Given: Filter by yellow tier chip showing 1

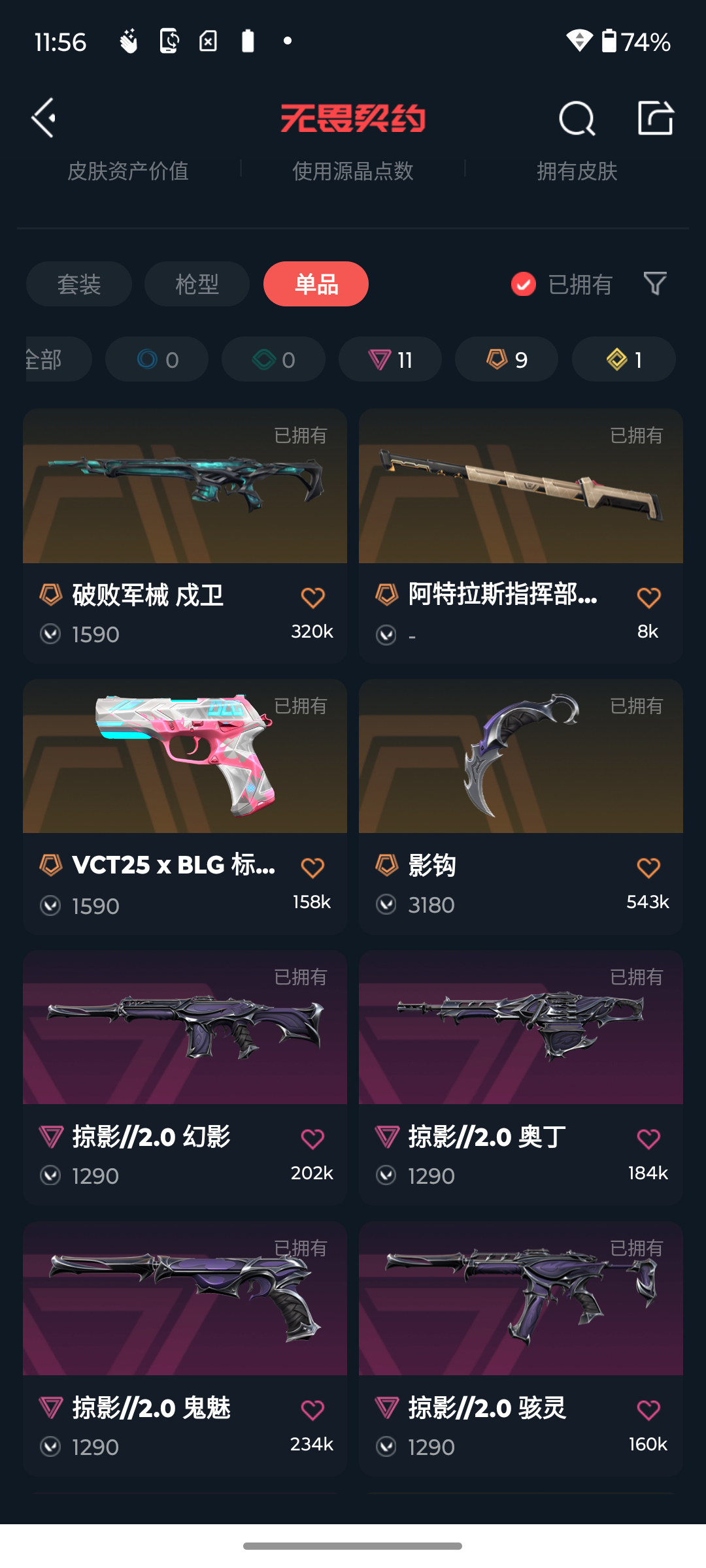Looking at the screenshot, I should click(x=624, y=359).
